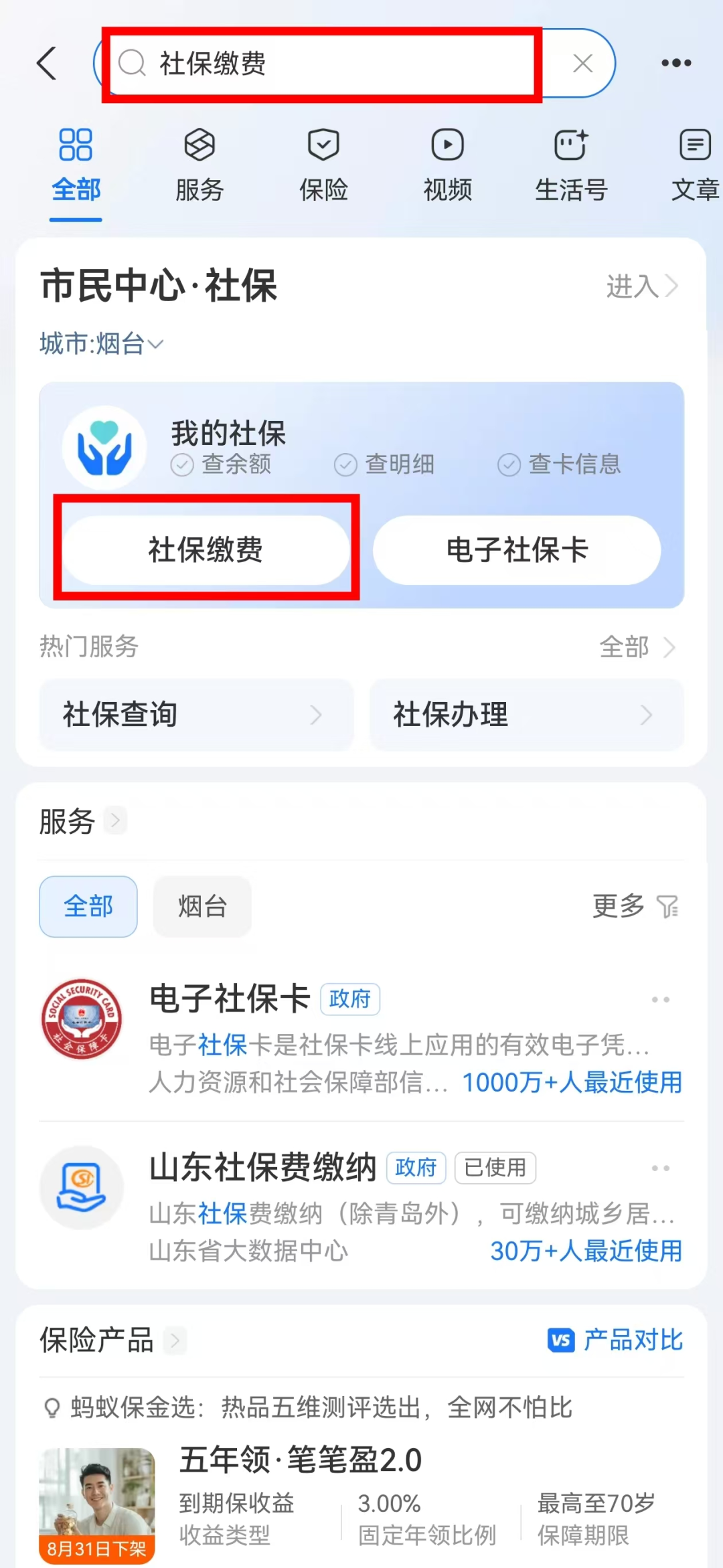
Task: Change the city from 烟台
Action: pos(100,344)
